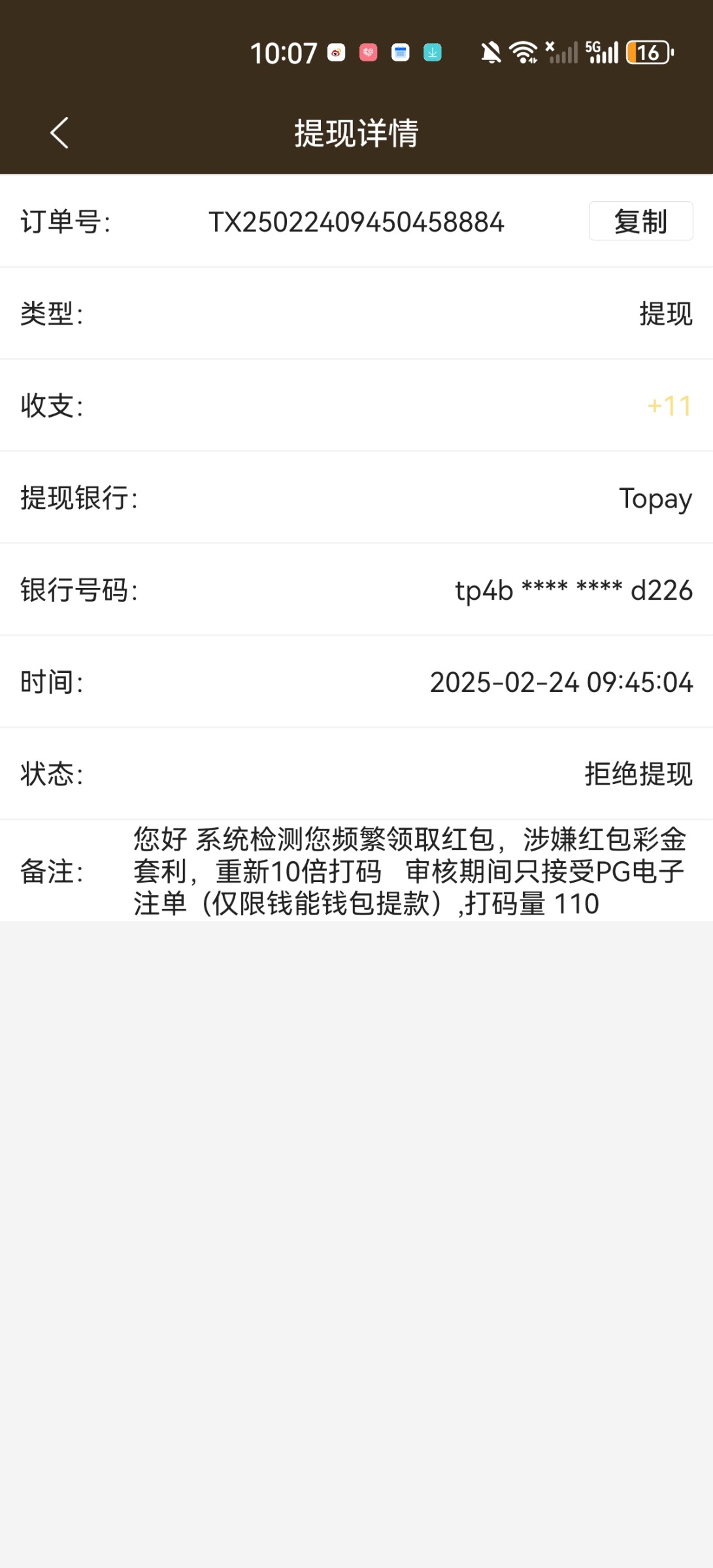Tap the calendar icon in the status bar

(401, 52)
